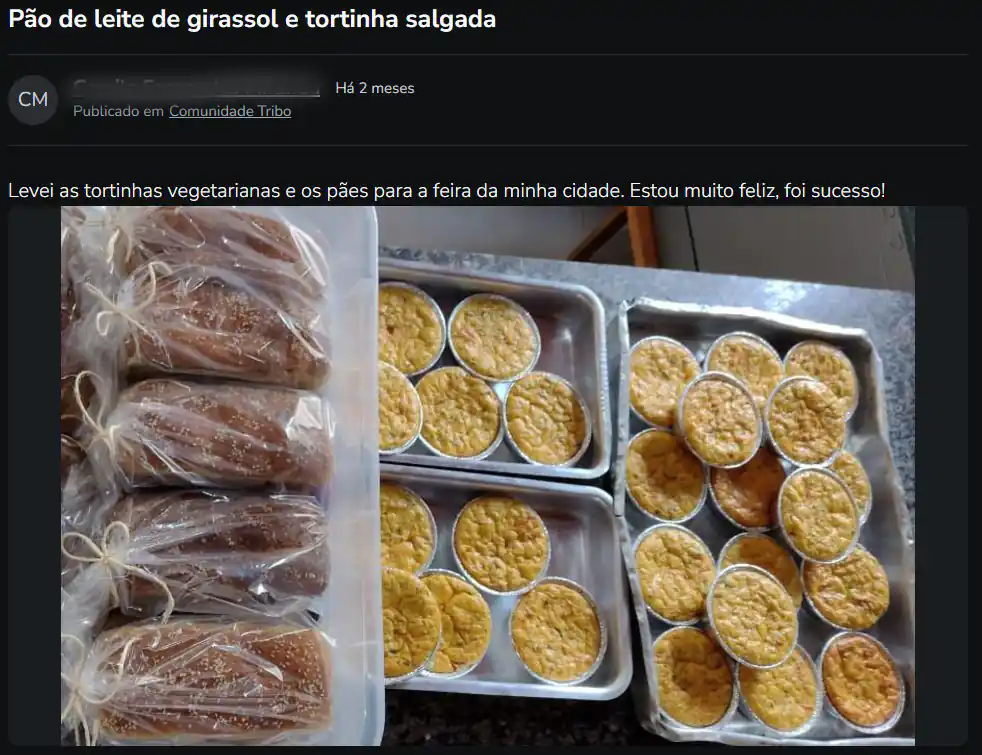This screenshot has width=982, height=755.
Task: Open the Comunidade Tribo link
Action: click(x=230, y=112)
